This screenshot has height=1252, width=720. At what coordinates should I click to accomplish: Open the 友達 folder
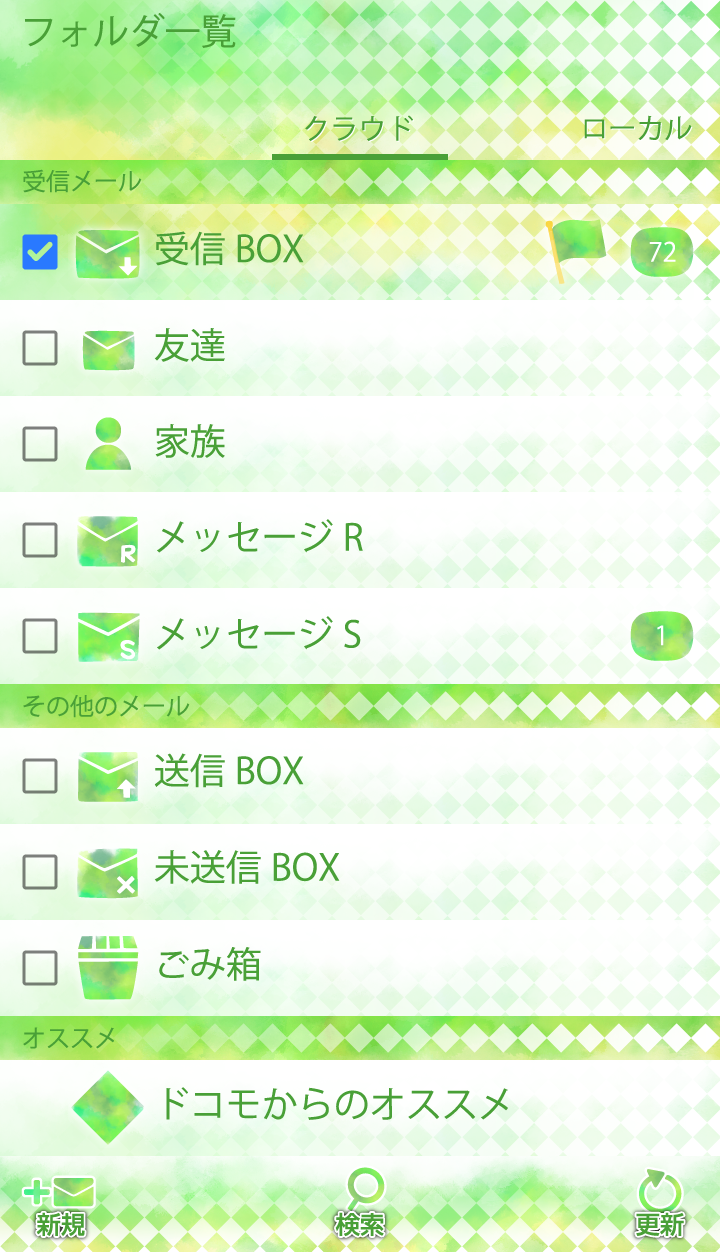click(x=190, y=347)
